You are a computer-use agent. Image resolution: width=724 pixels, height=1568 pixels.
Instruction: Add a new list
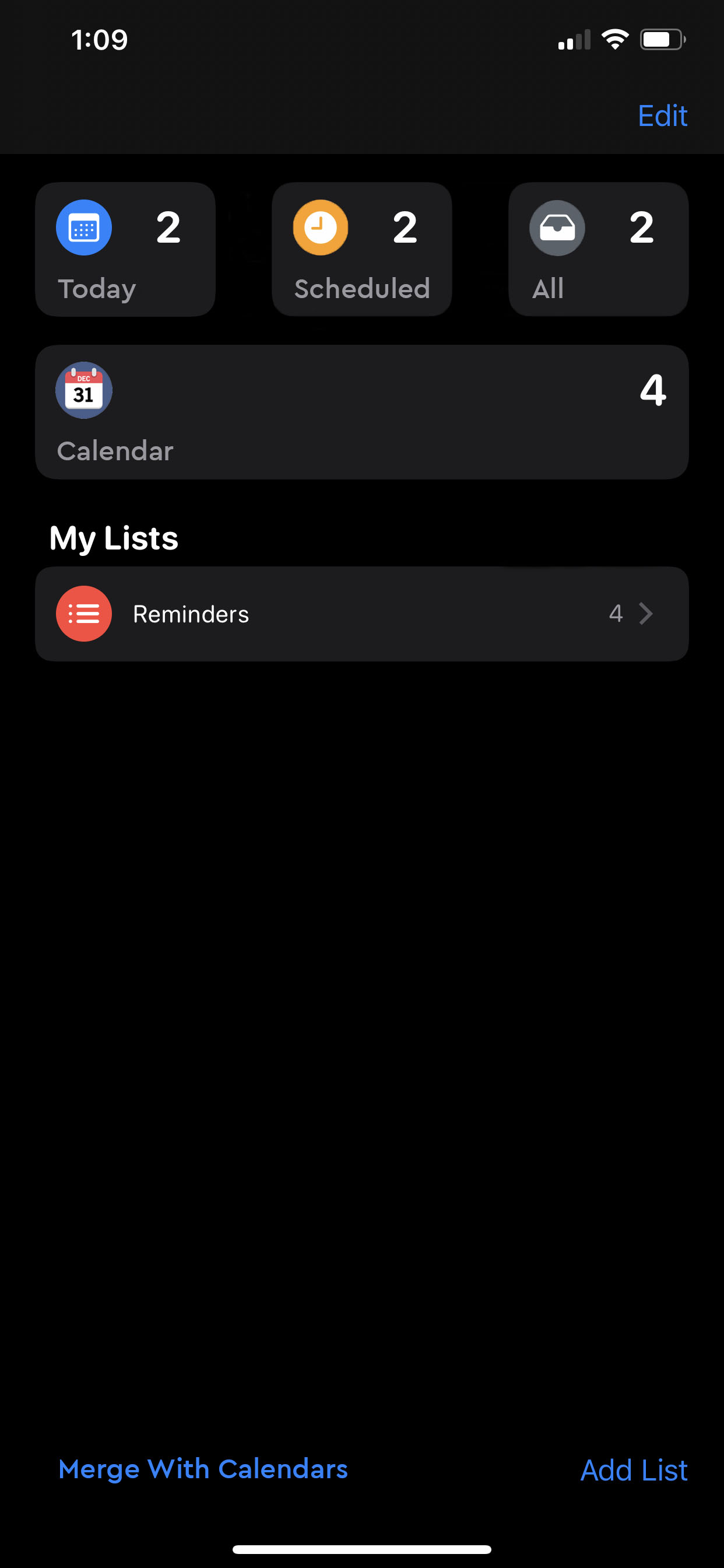point(633,1471)
